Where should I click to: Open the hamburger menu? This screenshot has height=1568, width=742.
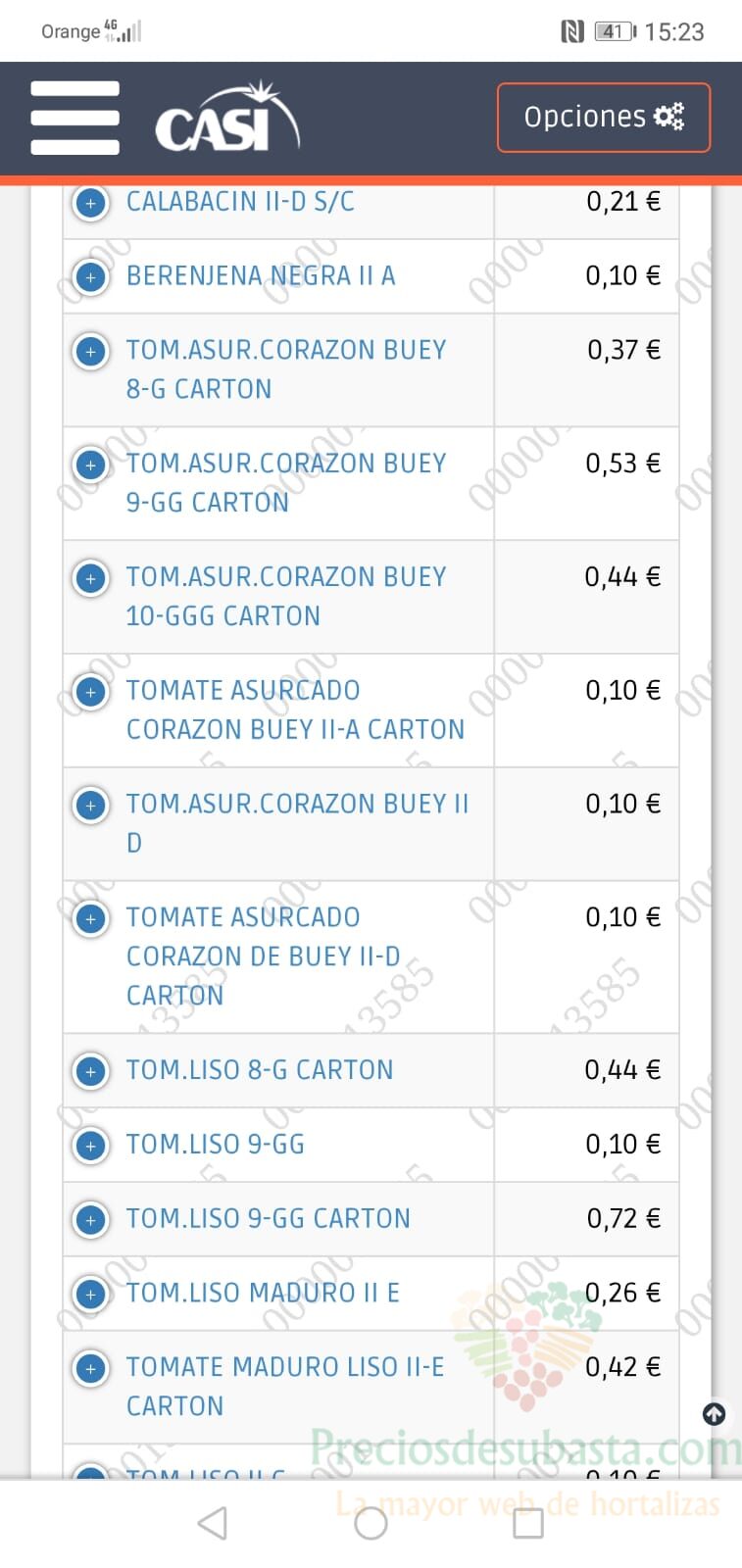click(75, 118)
